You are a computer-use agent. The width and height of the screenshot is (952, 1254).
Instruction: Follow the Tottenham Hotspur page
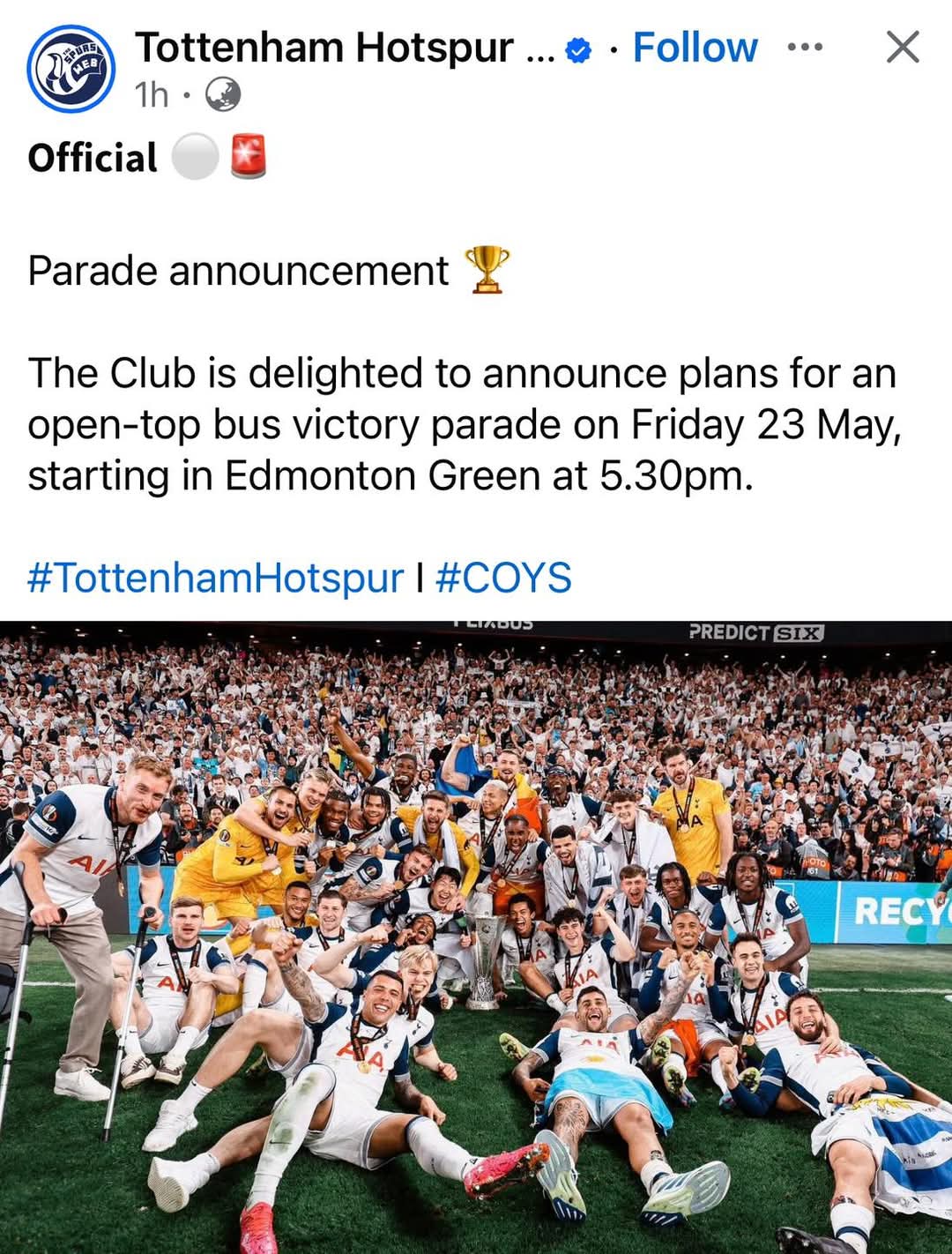click(695, 48)
